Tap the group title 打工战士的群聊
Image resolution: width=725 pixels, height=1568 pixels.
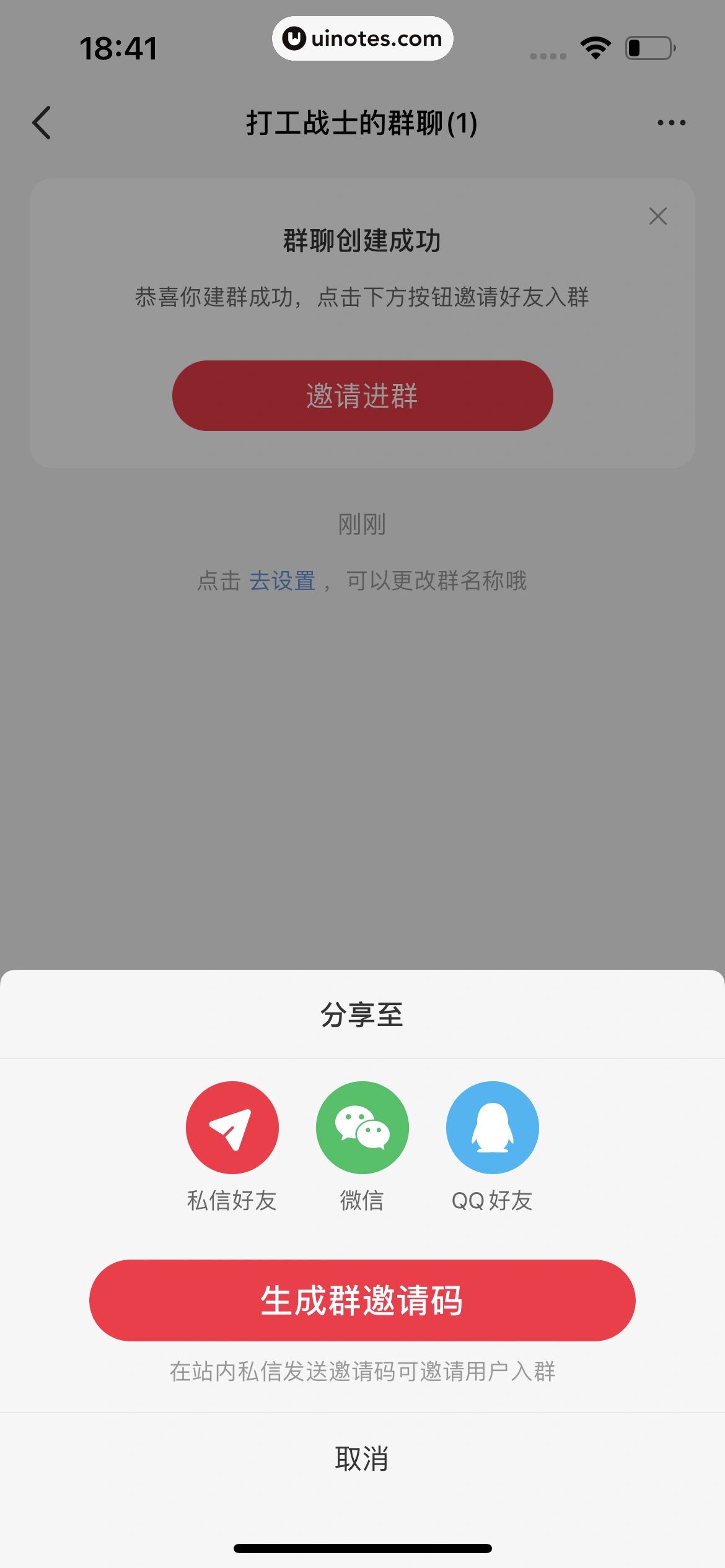pos(361,122)
